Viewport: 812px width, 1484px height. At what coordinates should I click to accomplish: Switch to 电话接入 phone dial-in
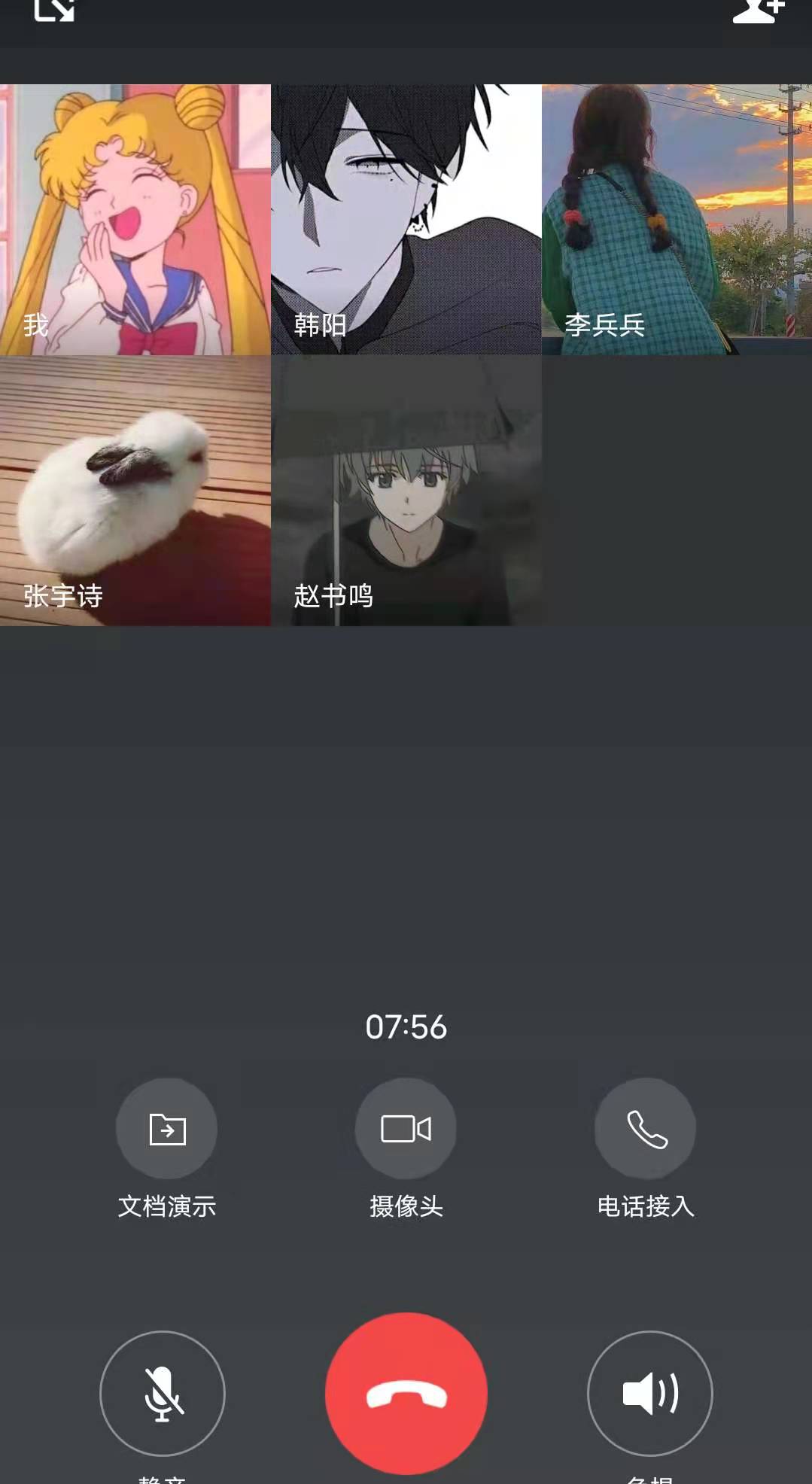645,1129
